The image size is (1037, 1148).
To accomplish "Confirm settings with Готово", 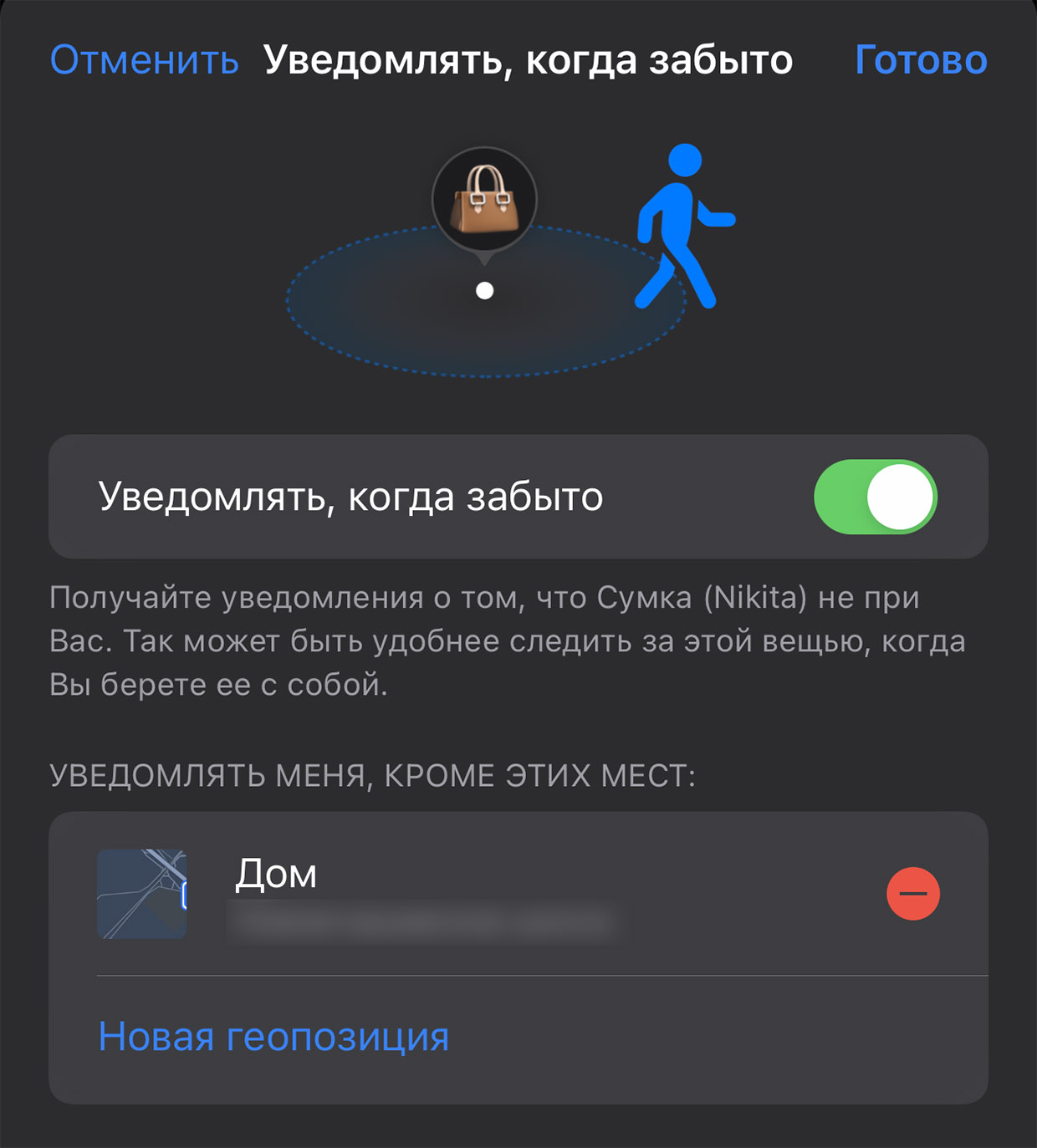I will pyautogui.click(x=921, y=60).
